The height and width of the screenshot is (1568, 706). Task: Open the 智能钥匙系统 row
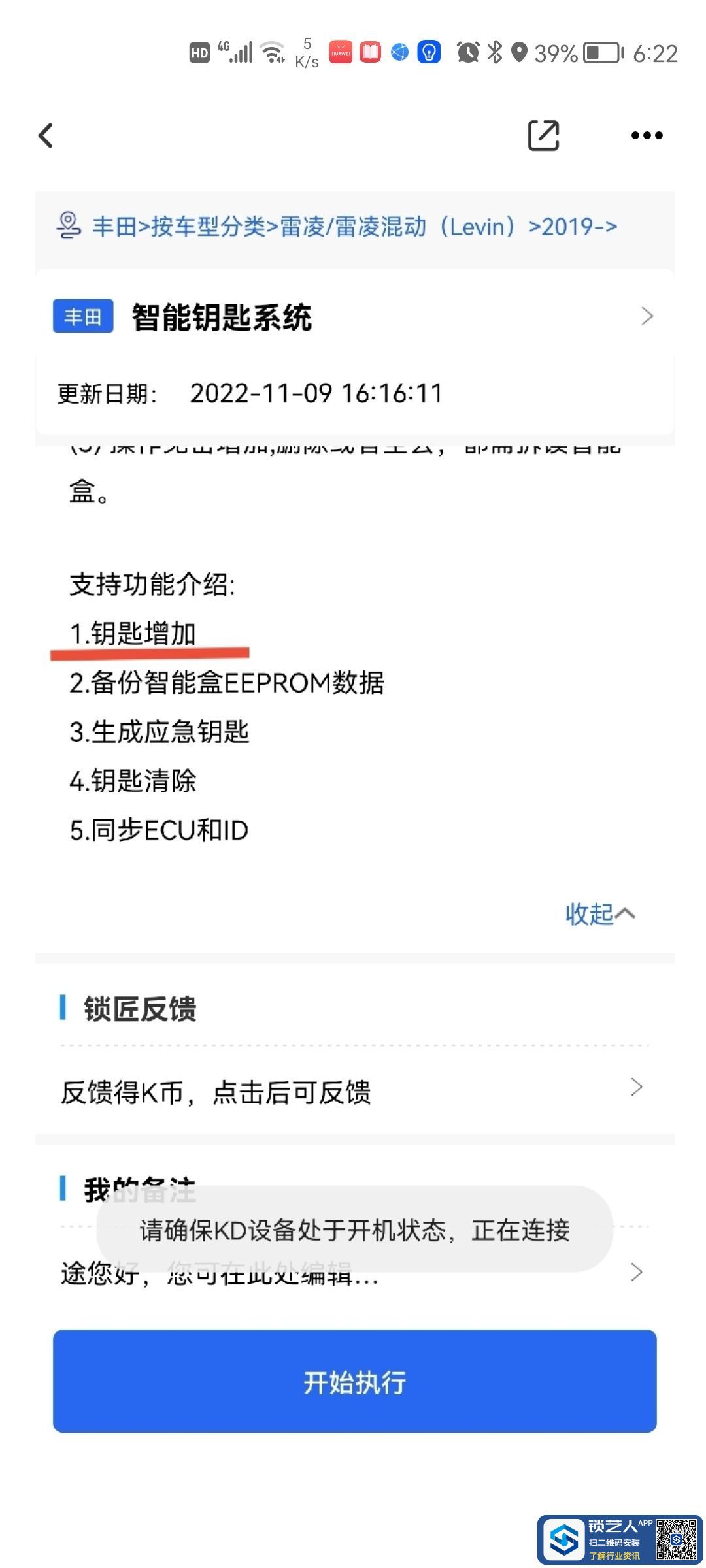(x=353, y=318)
